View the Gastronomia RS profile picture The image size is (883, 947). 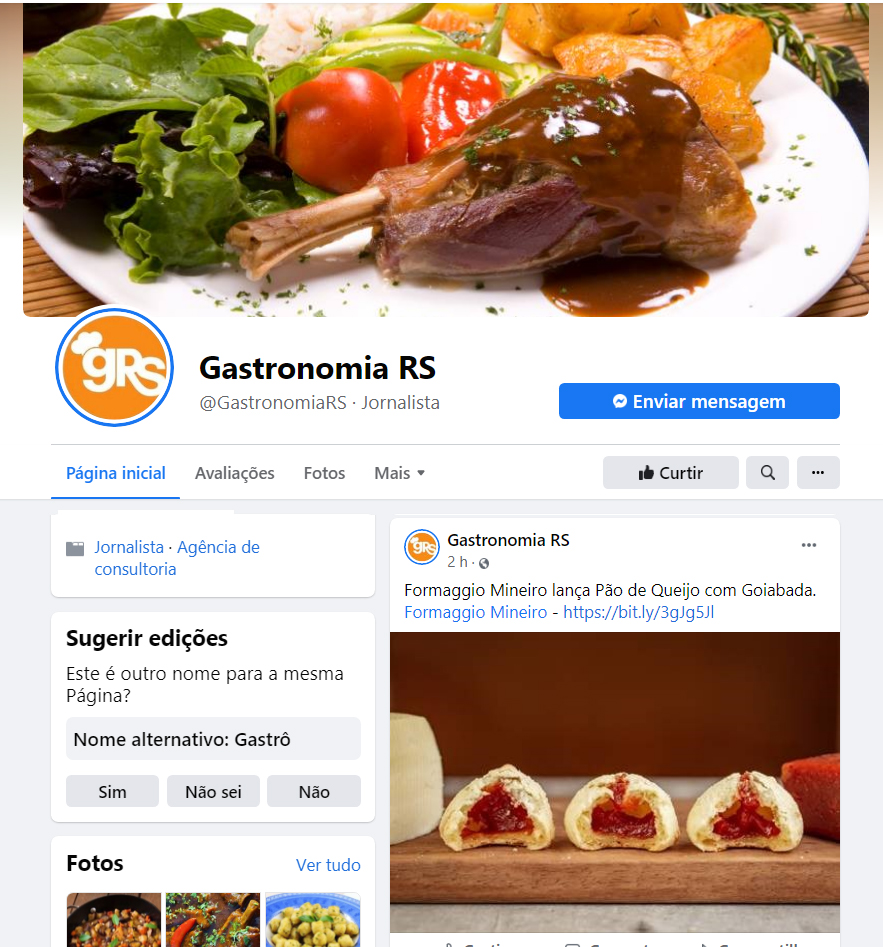click(x=115, y=367)
